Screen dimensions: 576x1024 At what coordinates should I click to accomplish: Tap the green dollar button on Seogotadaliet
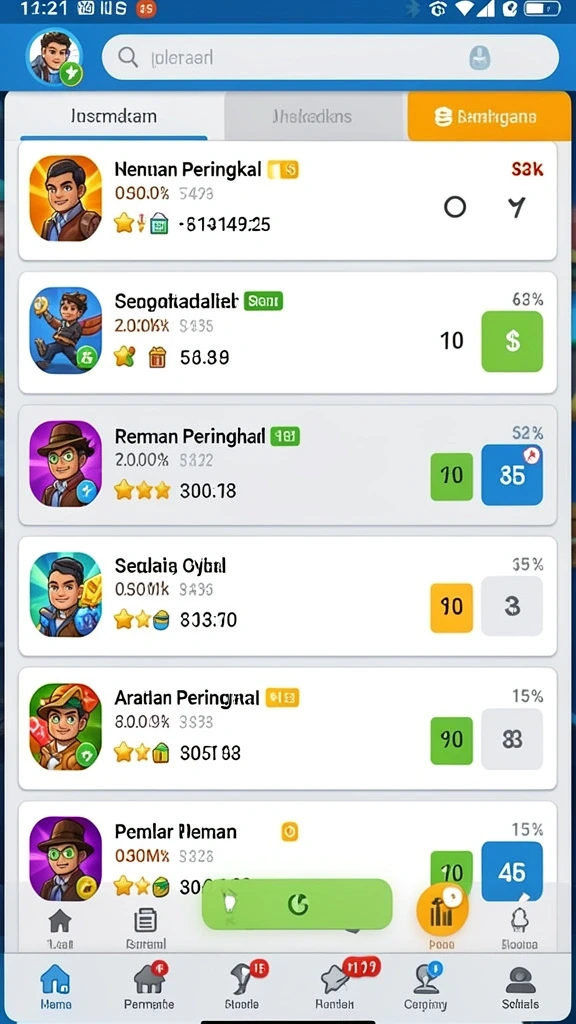512,341
